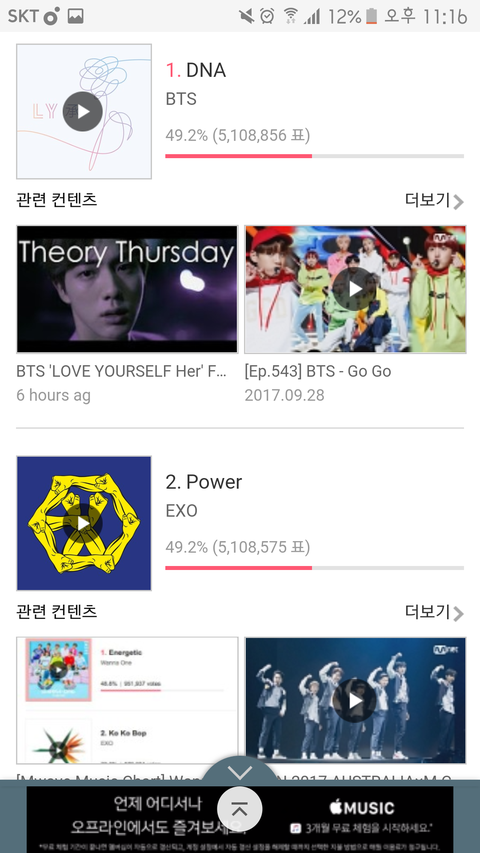The width and height of the screenshot is (480, 853).
Task: Play the DNA song by BTS
Action: pos(83,112)
